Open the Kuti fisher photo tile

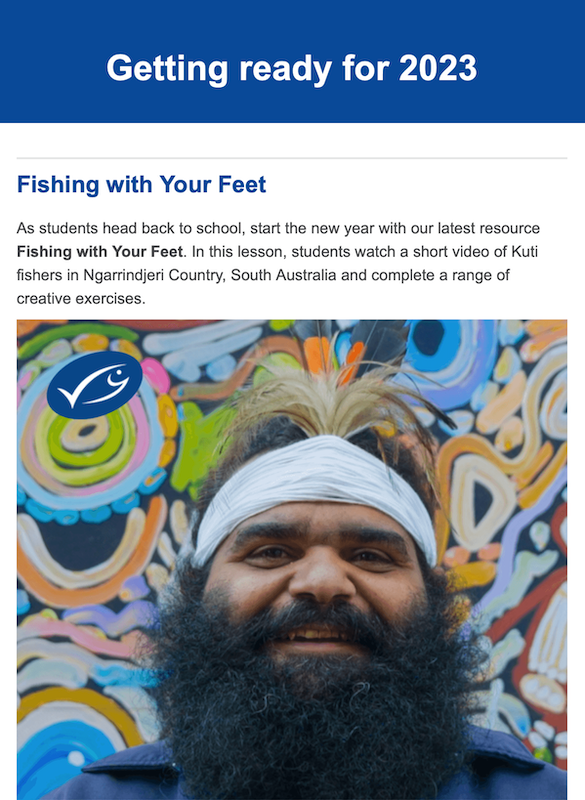click(x=292, y=560)
